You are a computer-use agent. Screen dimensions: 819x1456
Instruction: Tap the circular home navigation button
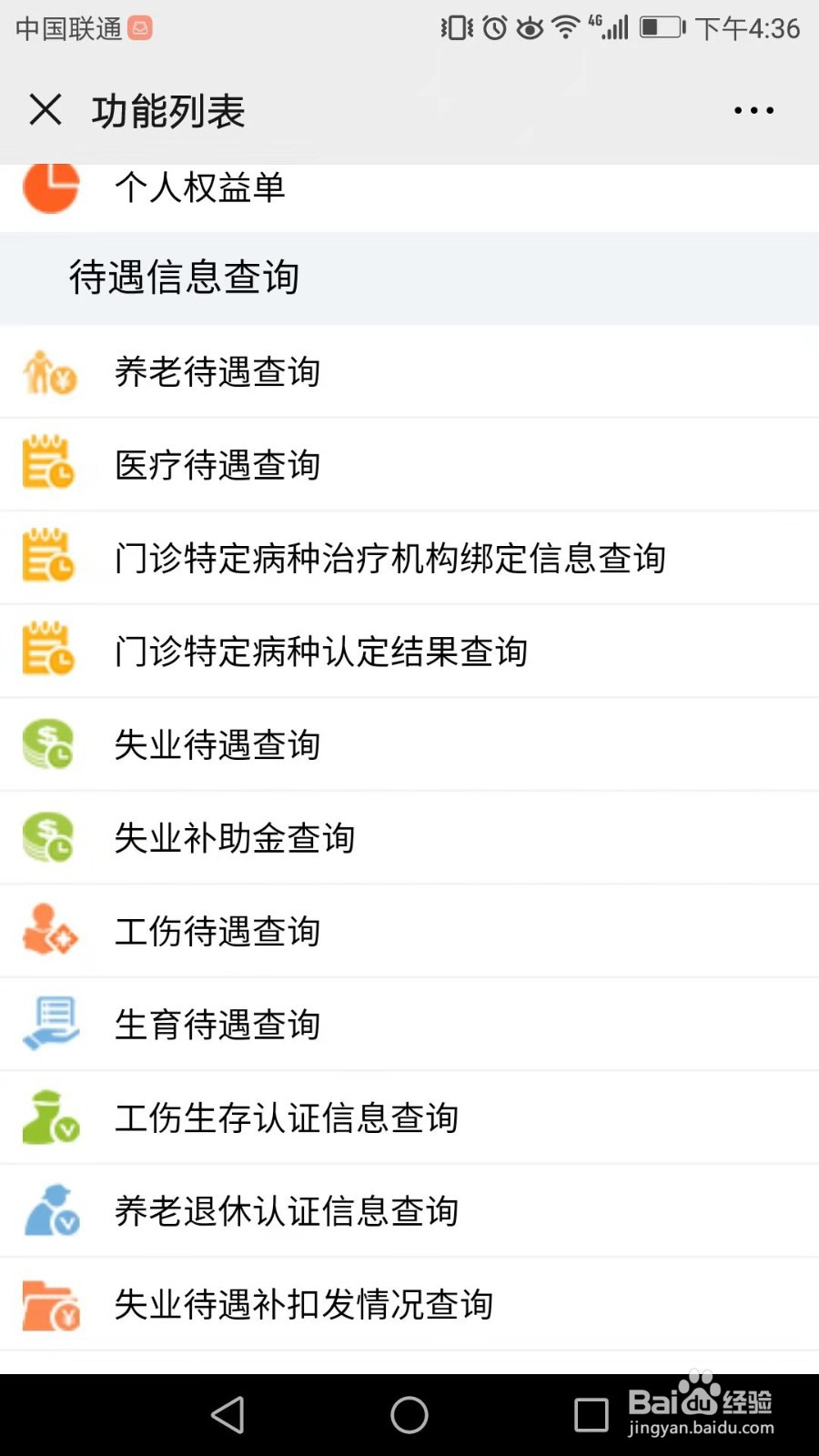[x=409, y=1414]
